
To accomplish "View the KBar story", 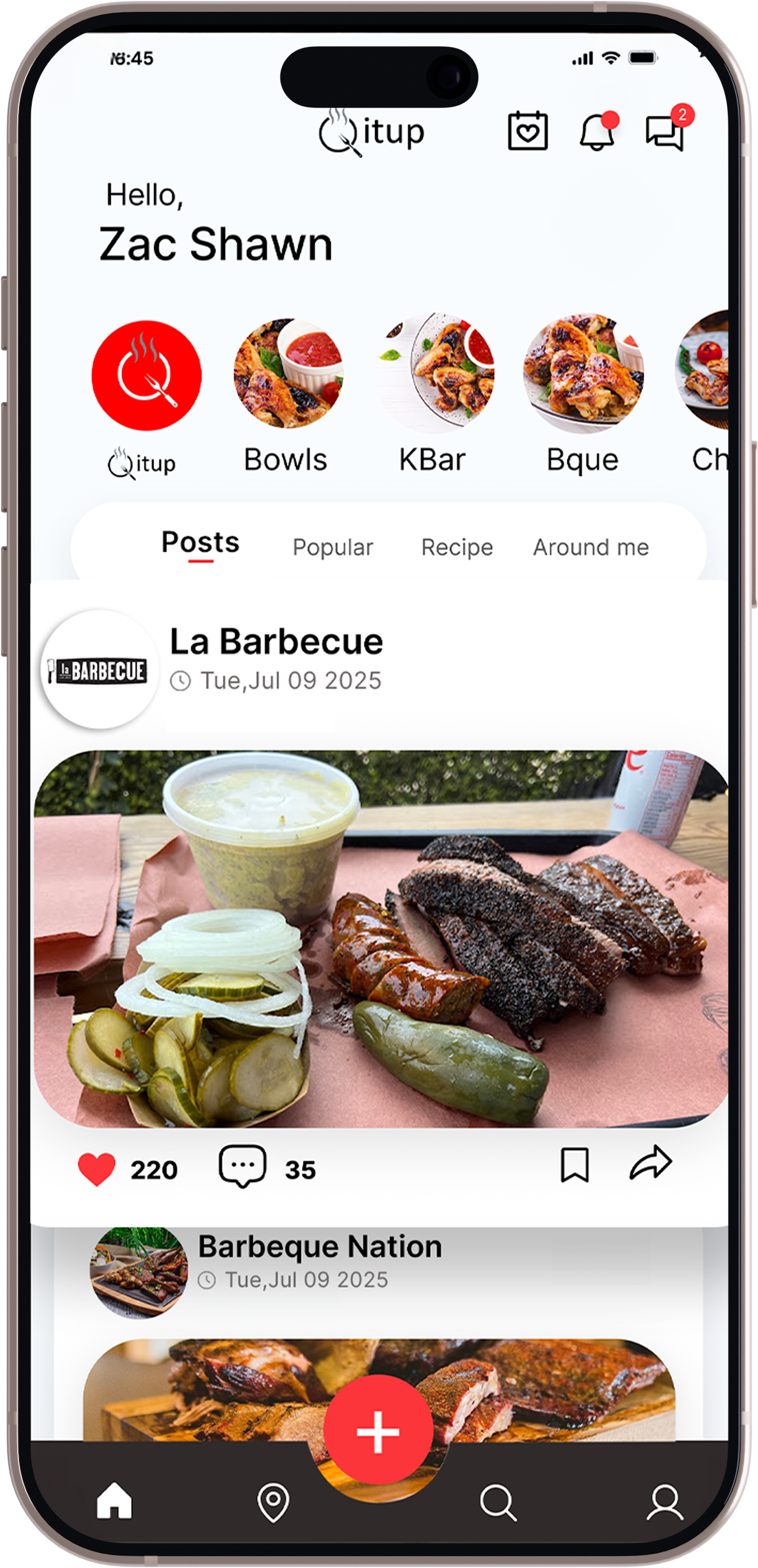I will (x=436, y=373).
